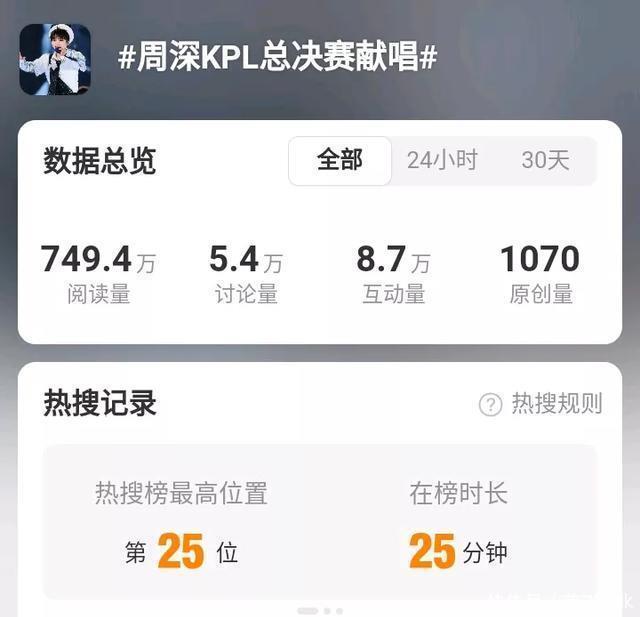Switch to the 30天 tab
This screenshot has width=640, height=617.
click(x=545, y=160)
